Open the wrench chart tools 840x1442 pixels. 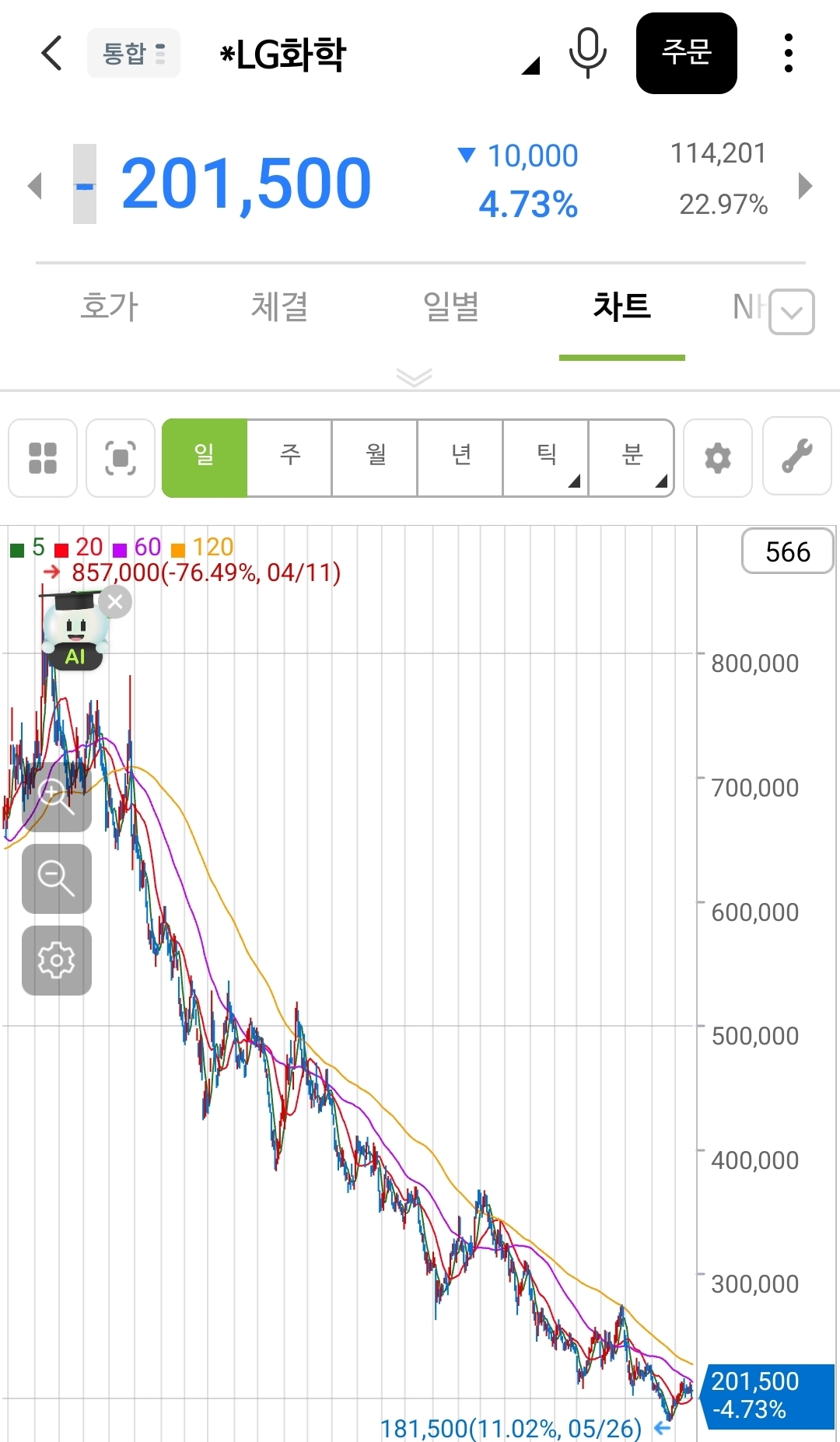coord(797,456)
